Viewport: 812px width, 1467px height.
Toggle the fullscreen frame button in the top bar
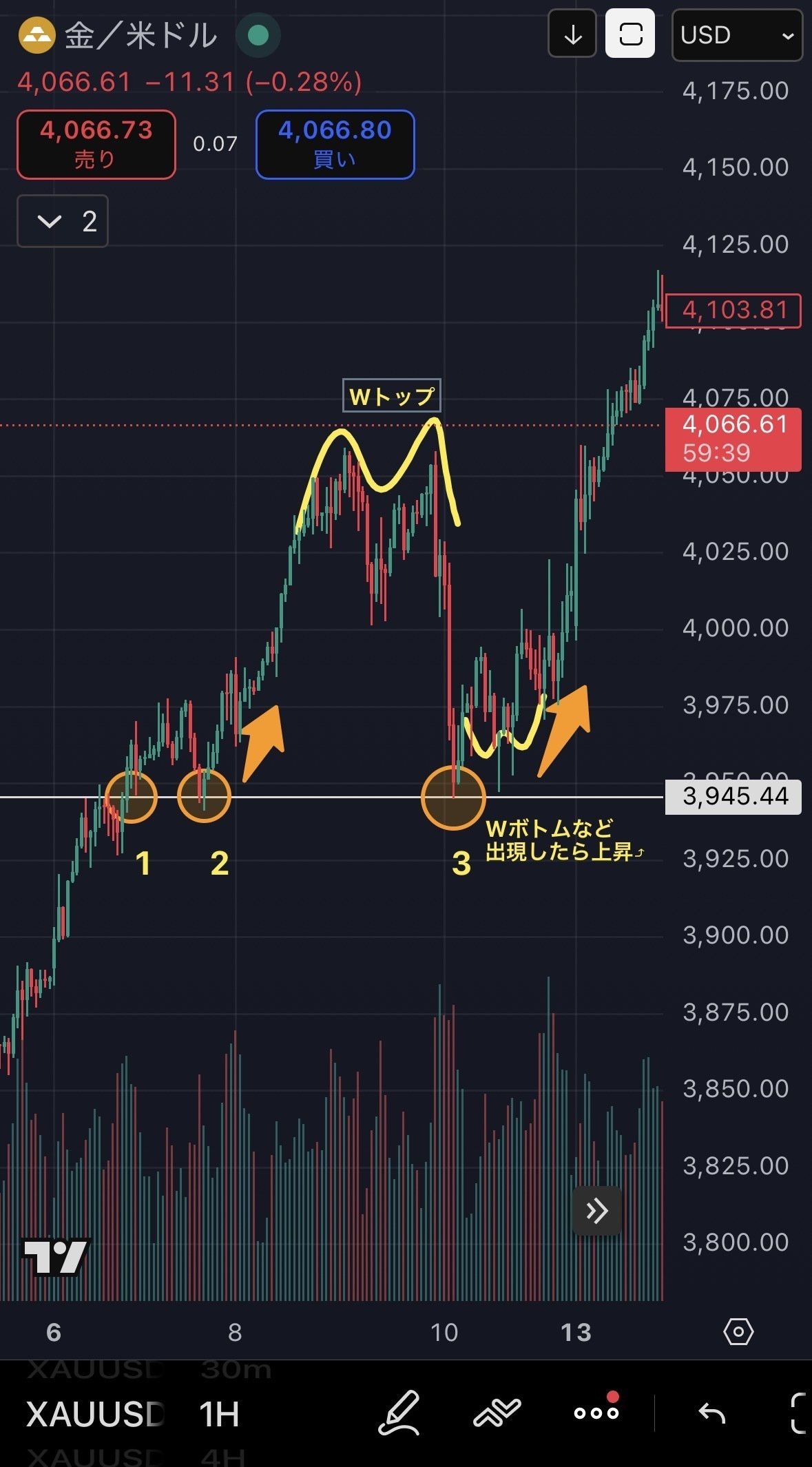tap(630, 34)
